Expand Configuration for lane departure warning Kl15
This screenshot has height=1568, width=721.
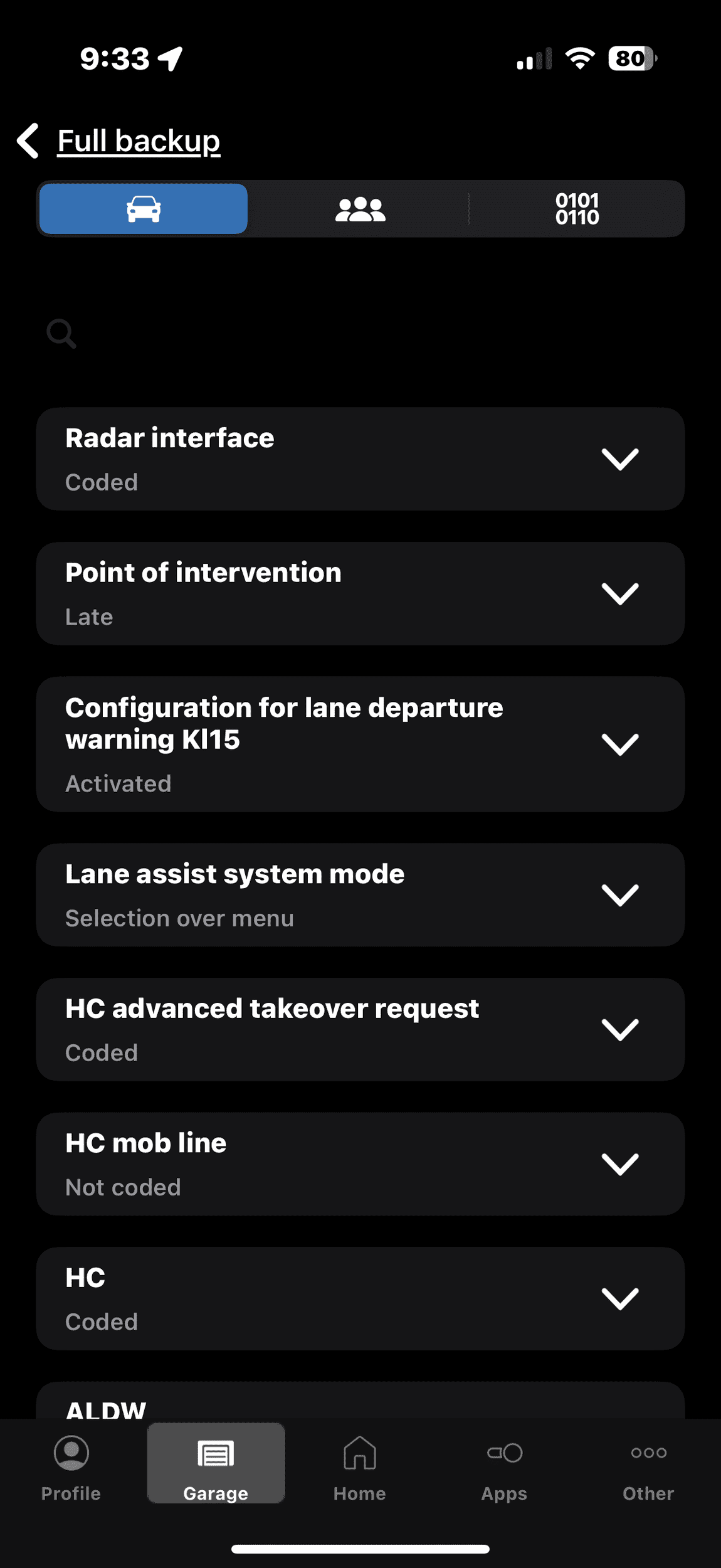(x=619, y=744)
